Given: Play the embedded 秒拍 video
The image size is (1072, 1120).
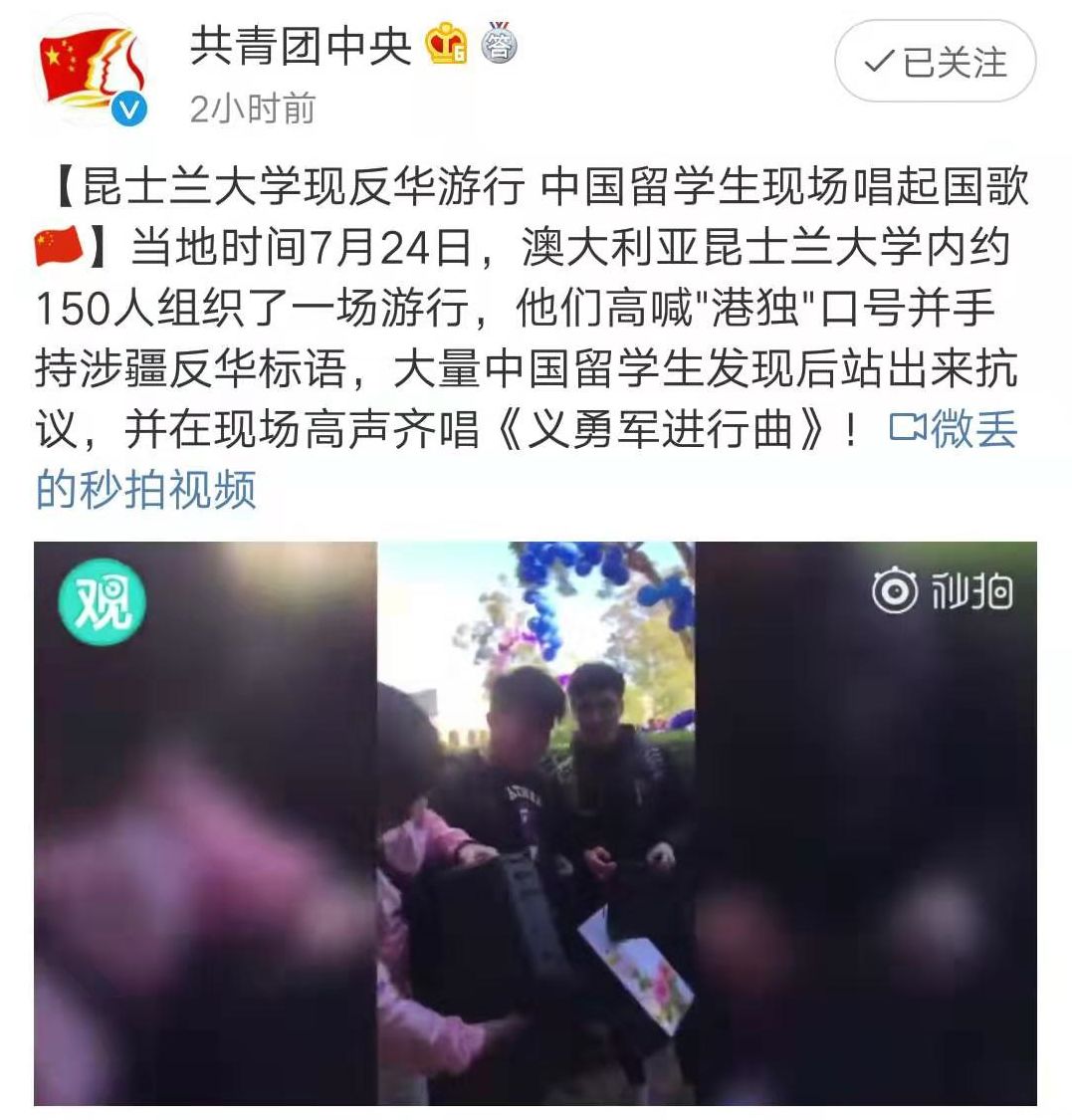Looking at the screenshot, I should pyautogui.click(x=536, y=822).
